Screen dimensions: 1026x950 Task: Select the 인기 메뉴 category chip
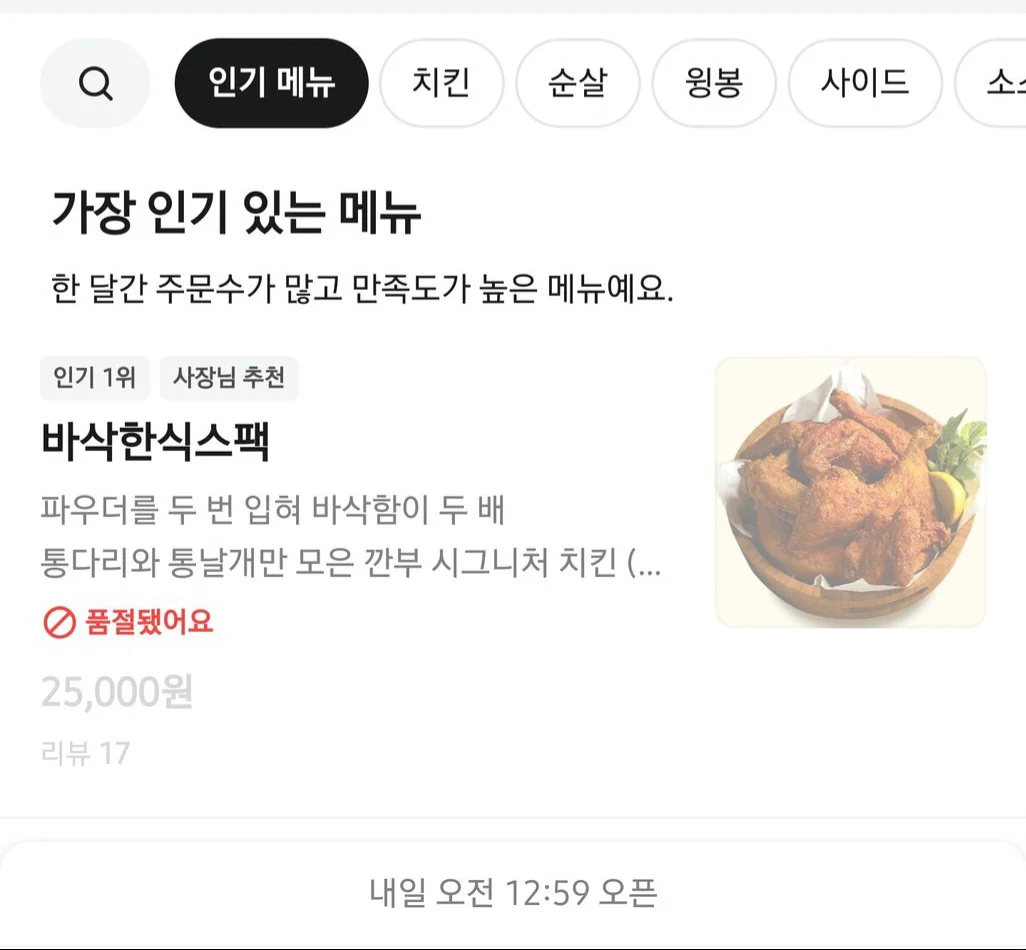pos(271,84)
